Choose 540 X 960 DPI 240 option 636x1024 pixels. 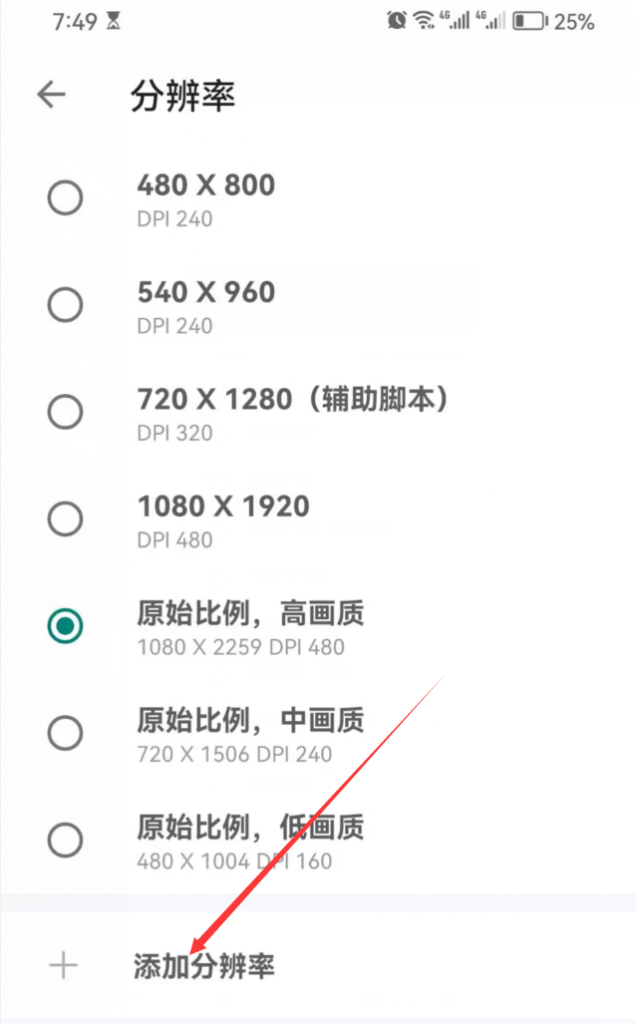66,306
